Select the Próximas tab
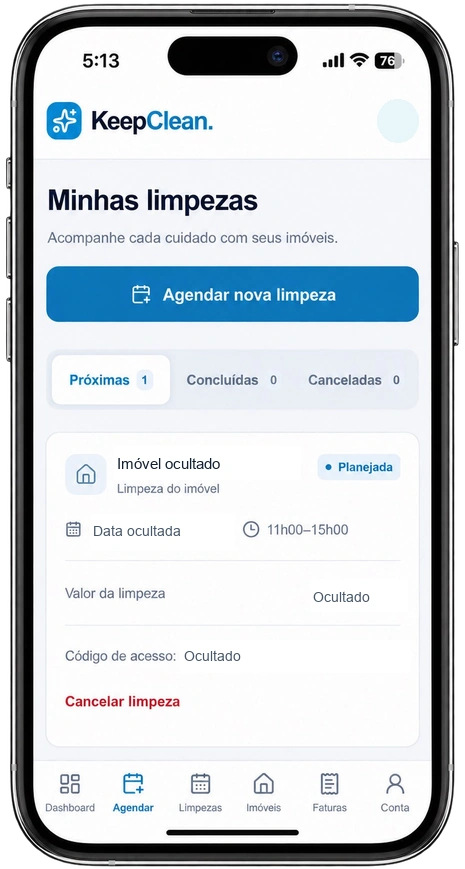Viewport: 465px width, 869px height. click(x=111, y=380)
